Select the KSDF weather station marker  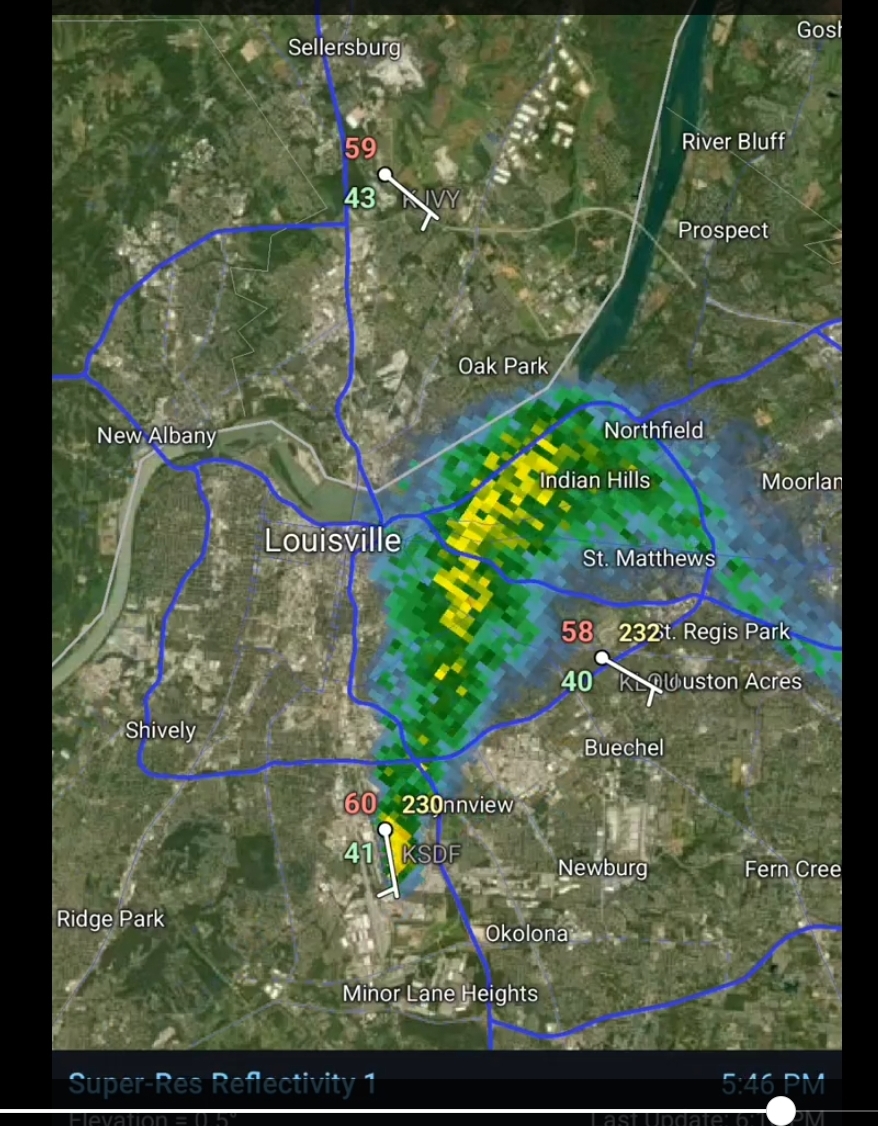click(385, 830)
